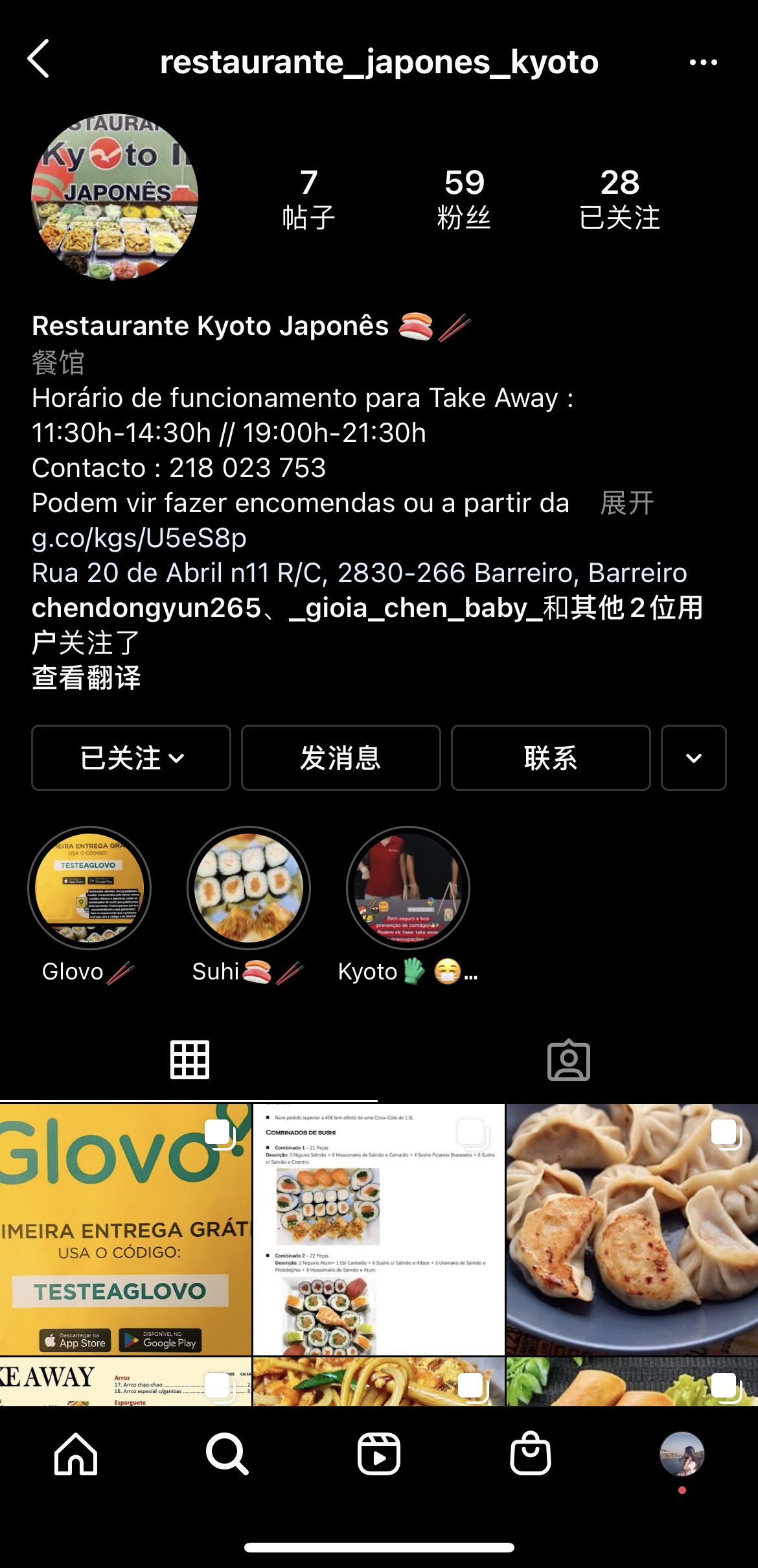Viewport: 758px width, 1568px height.
Task: Open the dumplings photo post
Action: (x=632, y=1229)
